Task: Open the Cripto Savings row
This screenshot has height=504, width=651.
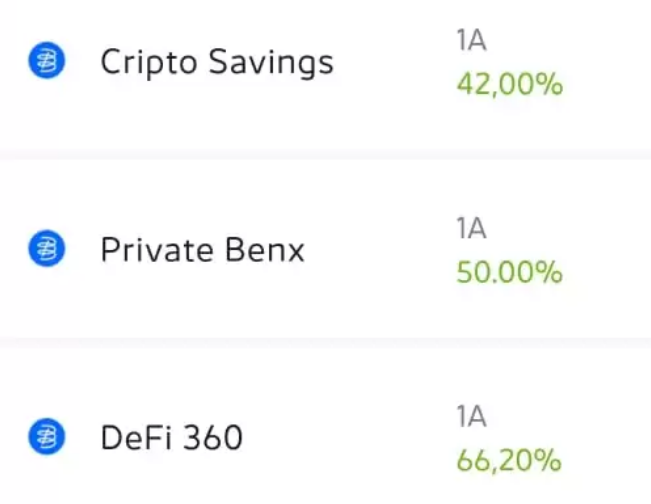Action: (x=217, y=63)
